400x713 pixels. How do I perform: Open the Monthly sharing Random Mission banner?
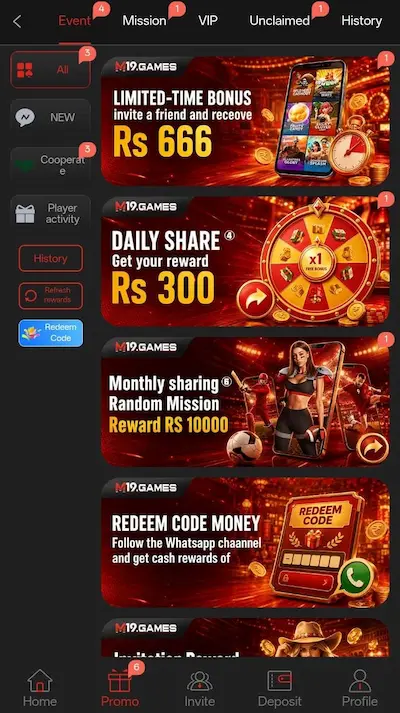pos(245,402)
